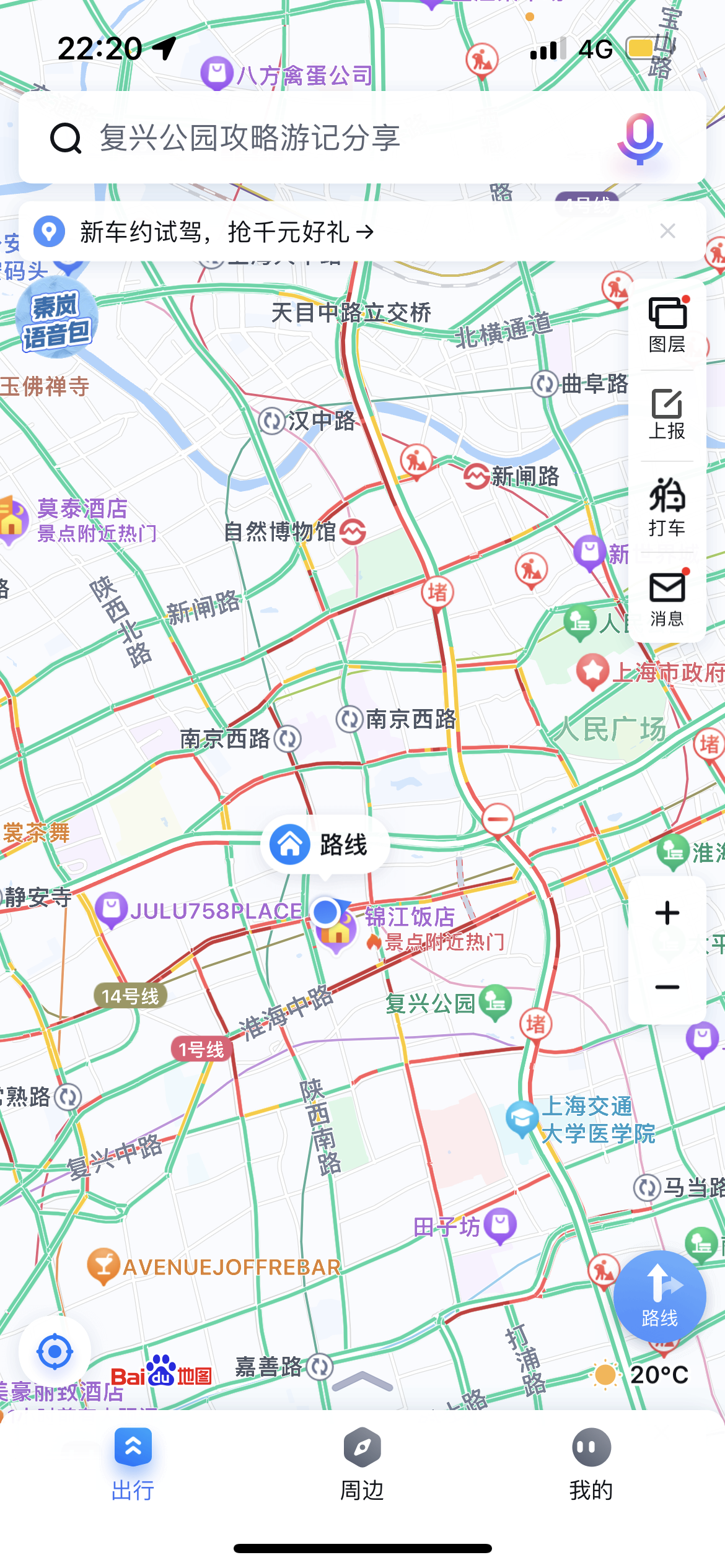This screenshot has width=725, height=1568.
Task: Select the 复兴公园 marker on the map
Action: 448,1003
